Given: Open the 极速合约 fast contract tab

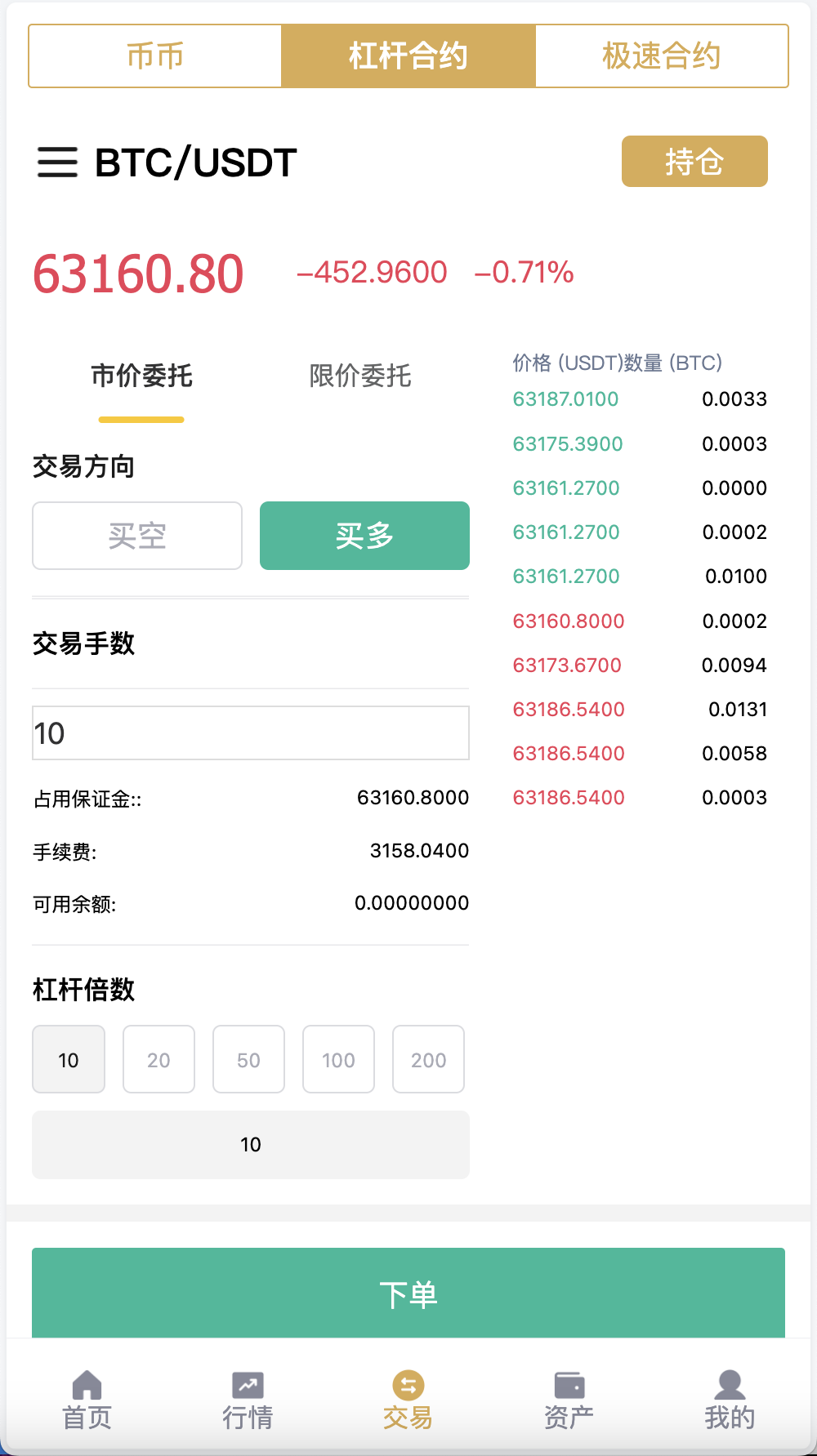Looking at the screenshot, I should [661, 56].
